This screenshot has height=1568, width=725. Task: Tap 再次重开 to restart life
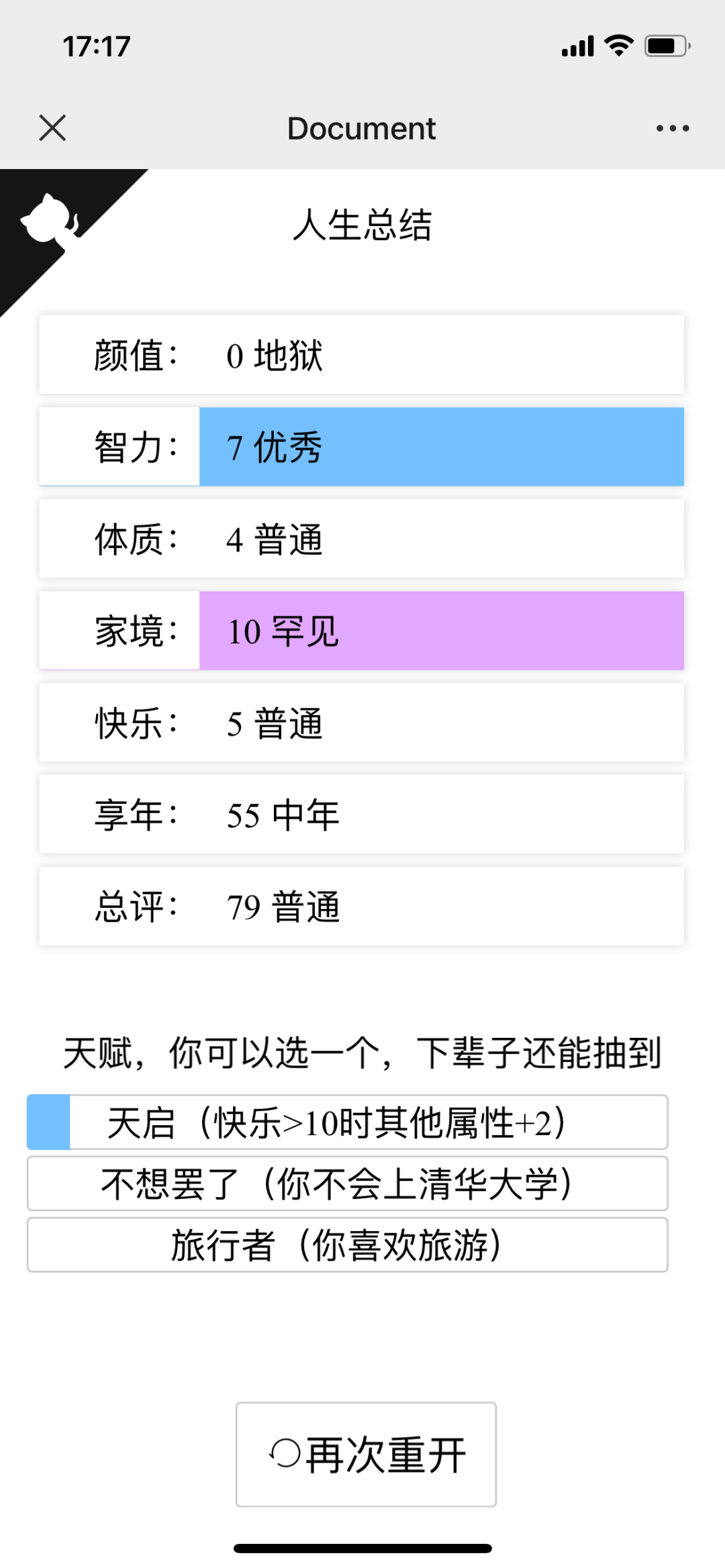(x=366, y=1454)
